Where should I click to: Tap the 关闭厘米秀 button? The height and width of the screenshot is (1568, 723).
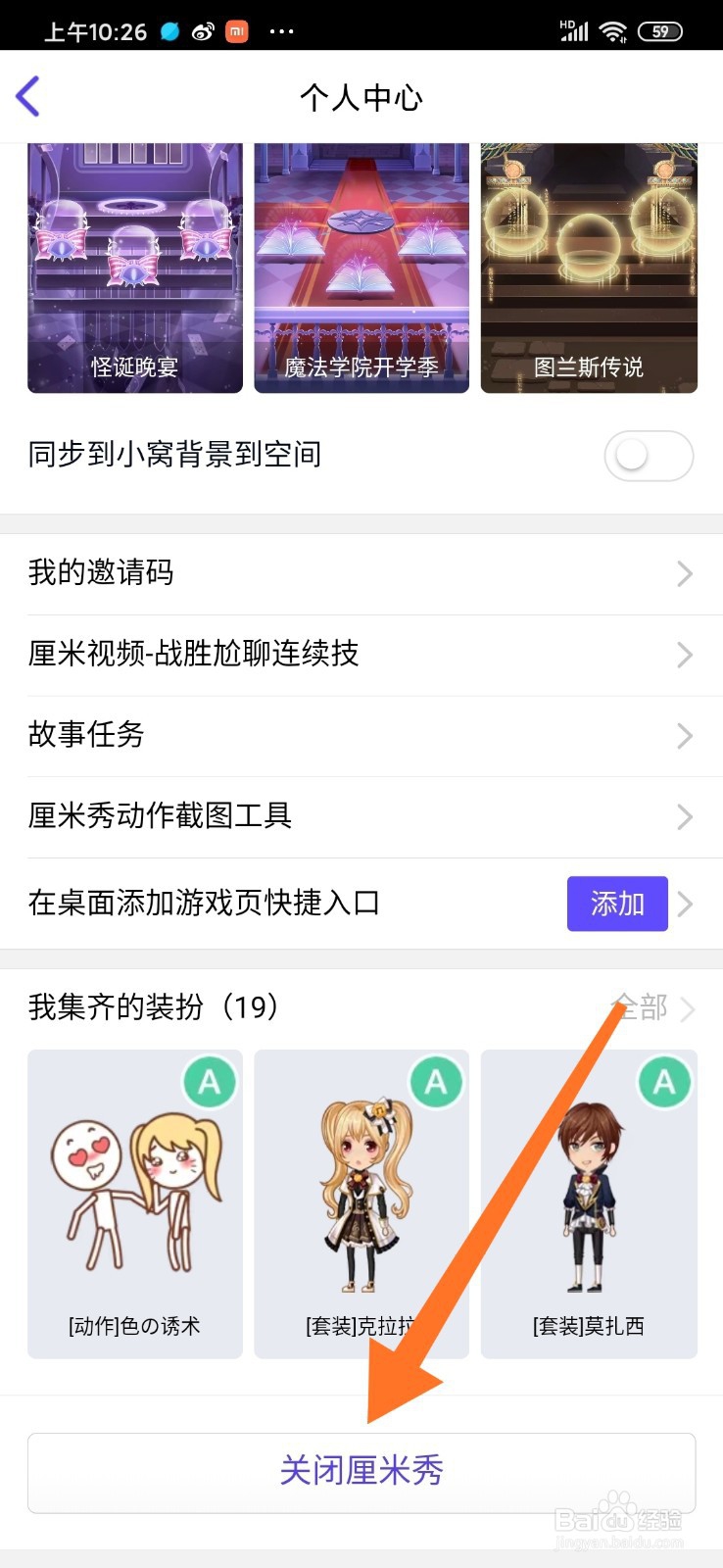click(361, 1470)
